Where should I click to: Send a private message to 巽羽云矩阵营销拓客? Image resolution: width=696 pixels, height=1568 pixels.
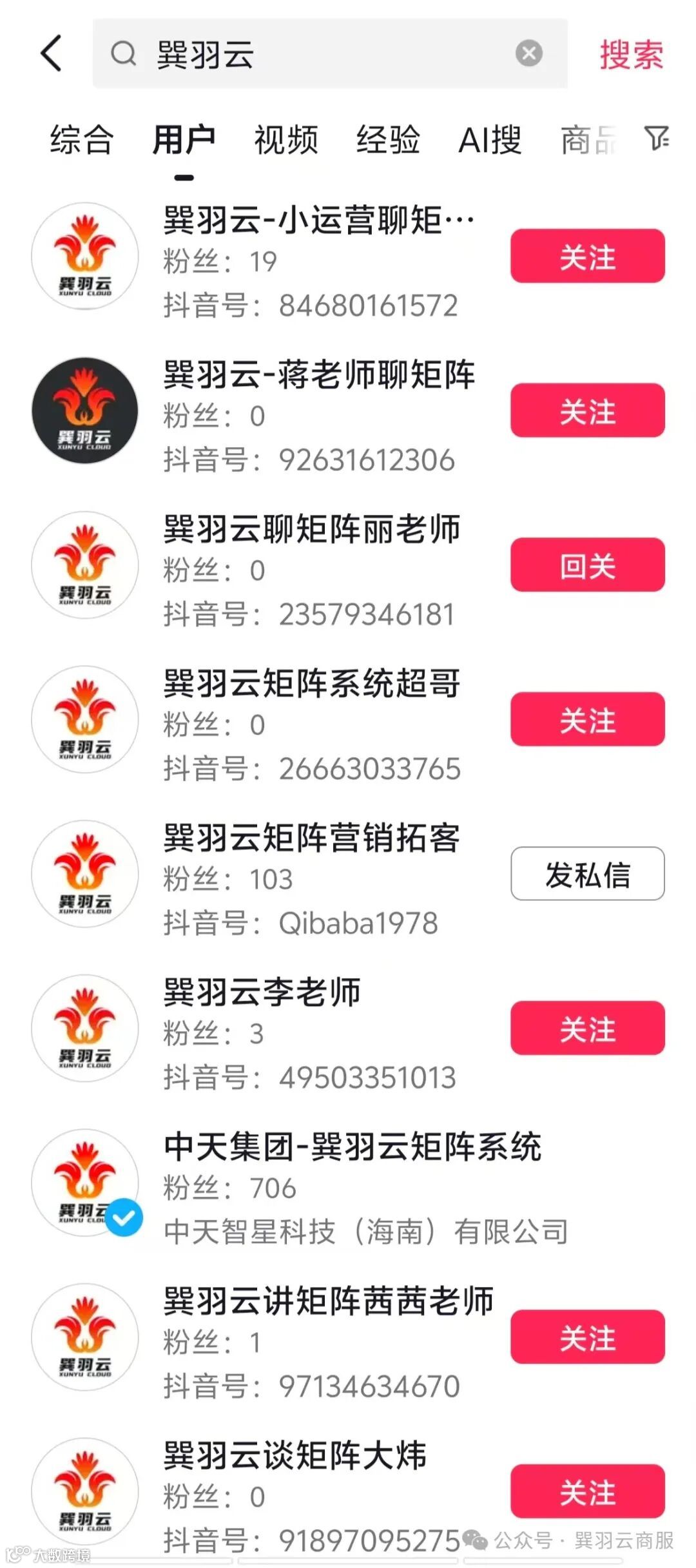point(587,874)
